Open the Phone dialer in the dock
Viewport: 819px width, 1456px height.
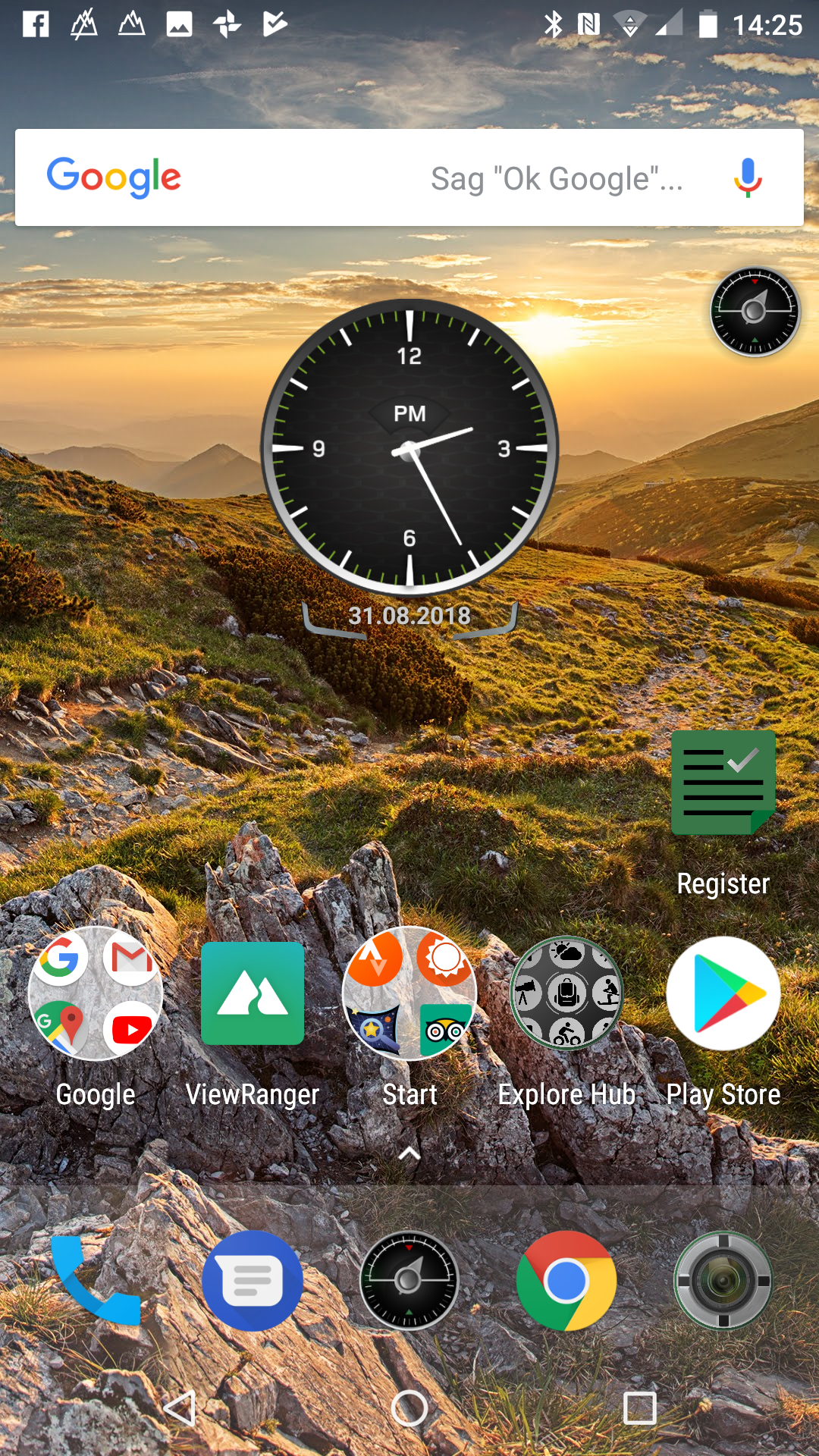click(x=96, y=1280)
